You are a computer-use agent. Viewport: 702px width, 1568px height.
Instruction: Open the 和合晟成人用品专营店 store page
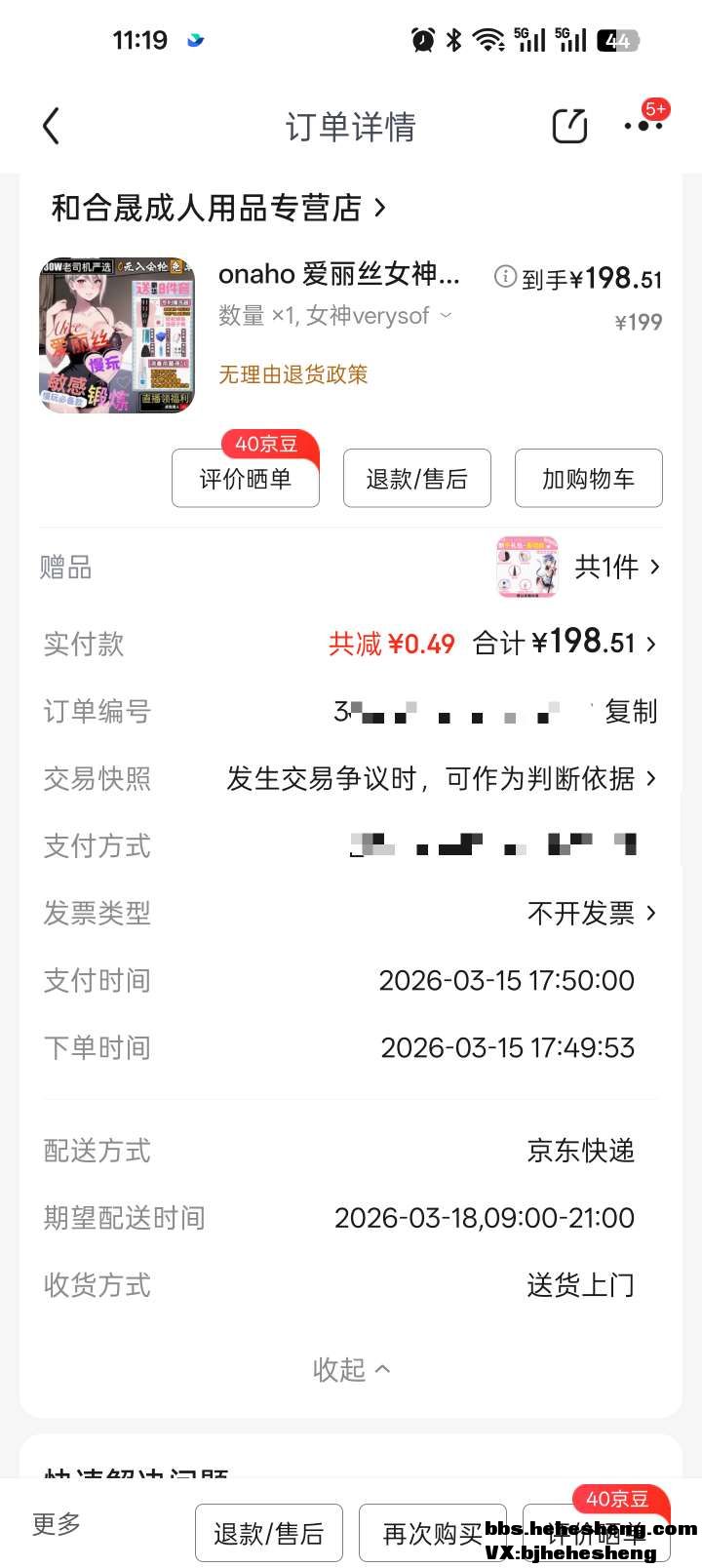point(218,208)
